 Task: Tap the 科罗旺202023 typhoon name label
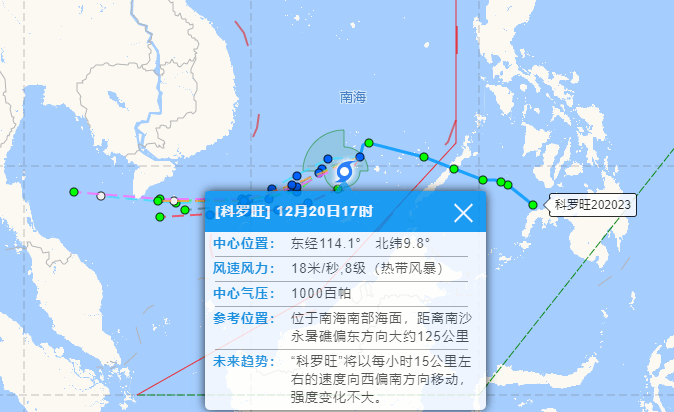595,204
